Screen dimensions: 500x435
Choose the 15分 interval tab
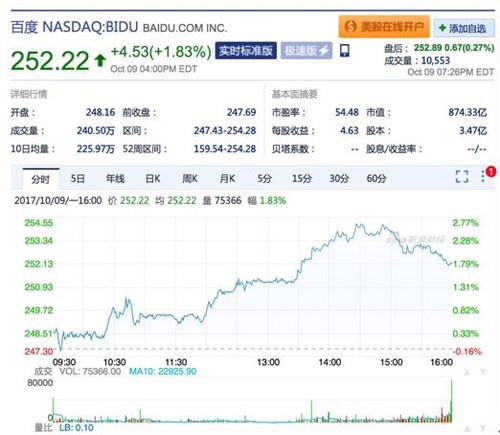pyautogui.click(x=302, y=179)
